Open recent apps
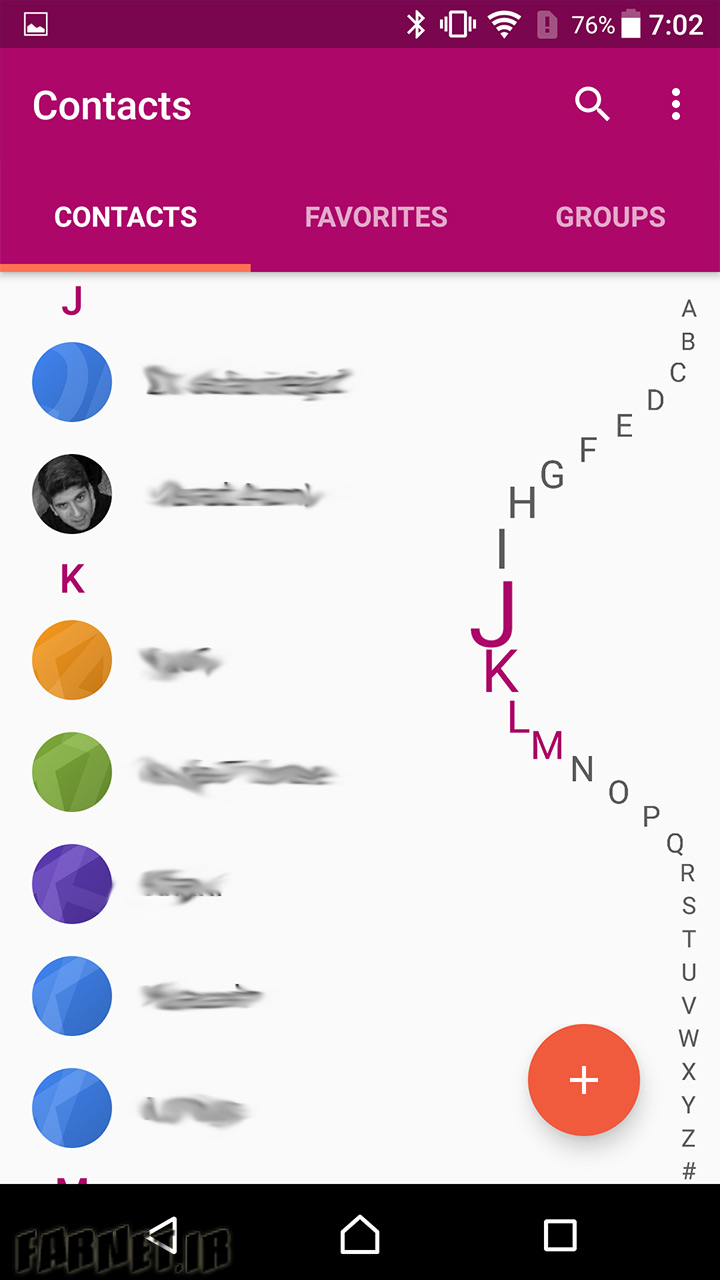720x1280 pixels. click(x=560, y=1236)
